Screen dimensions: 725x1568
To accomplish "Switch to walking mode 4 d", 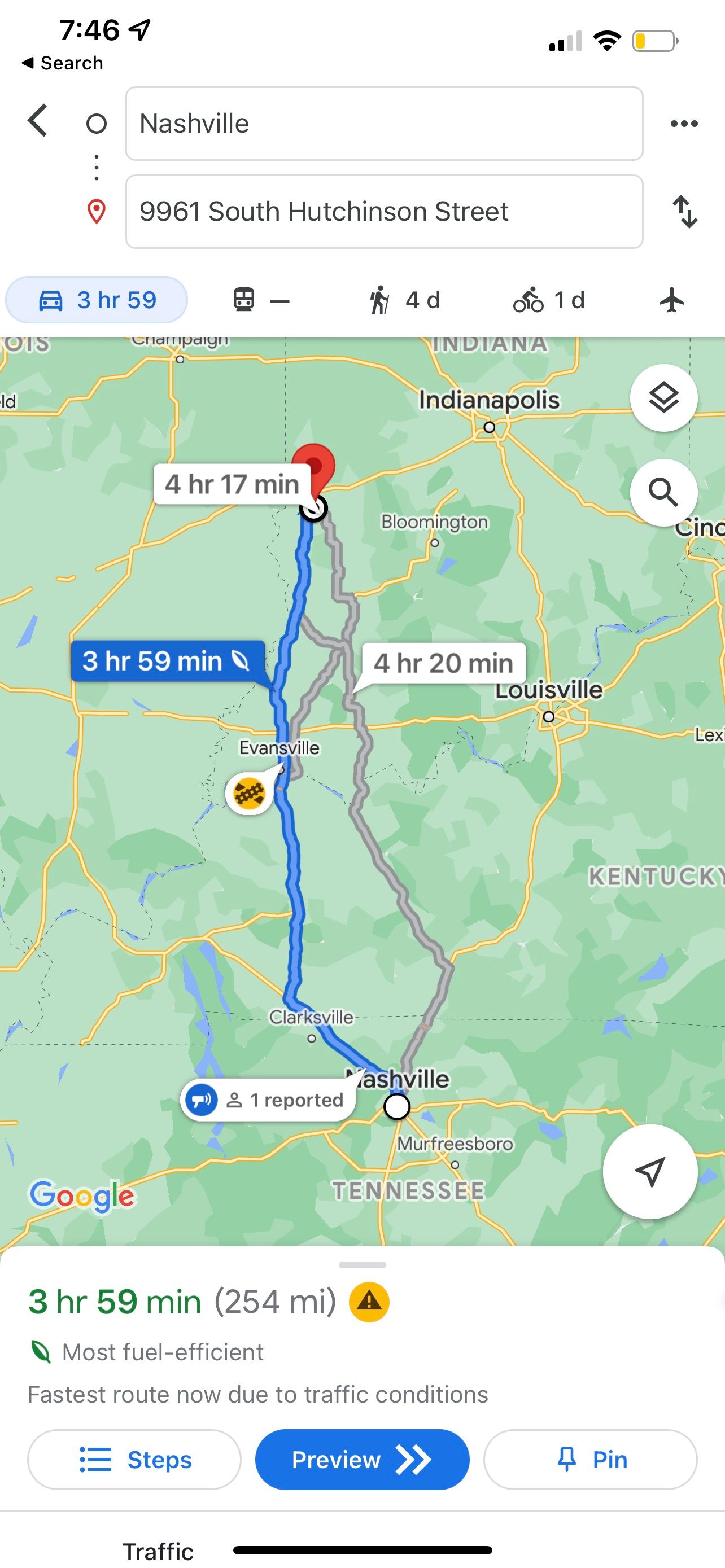I will [x=404, y=300].
